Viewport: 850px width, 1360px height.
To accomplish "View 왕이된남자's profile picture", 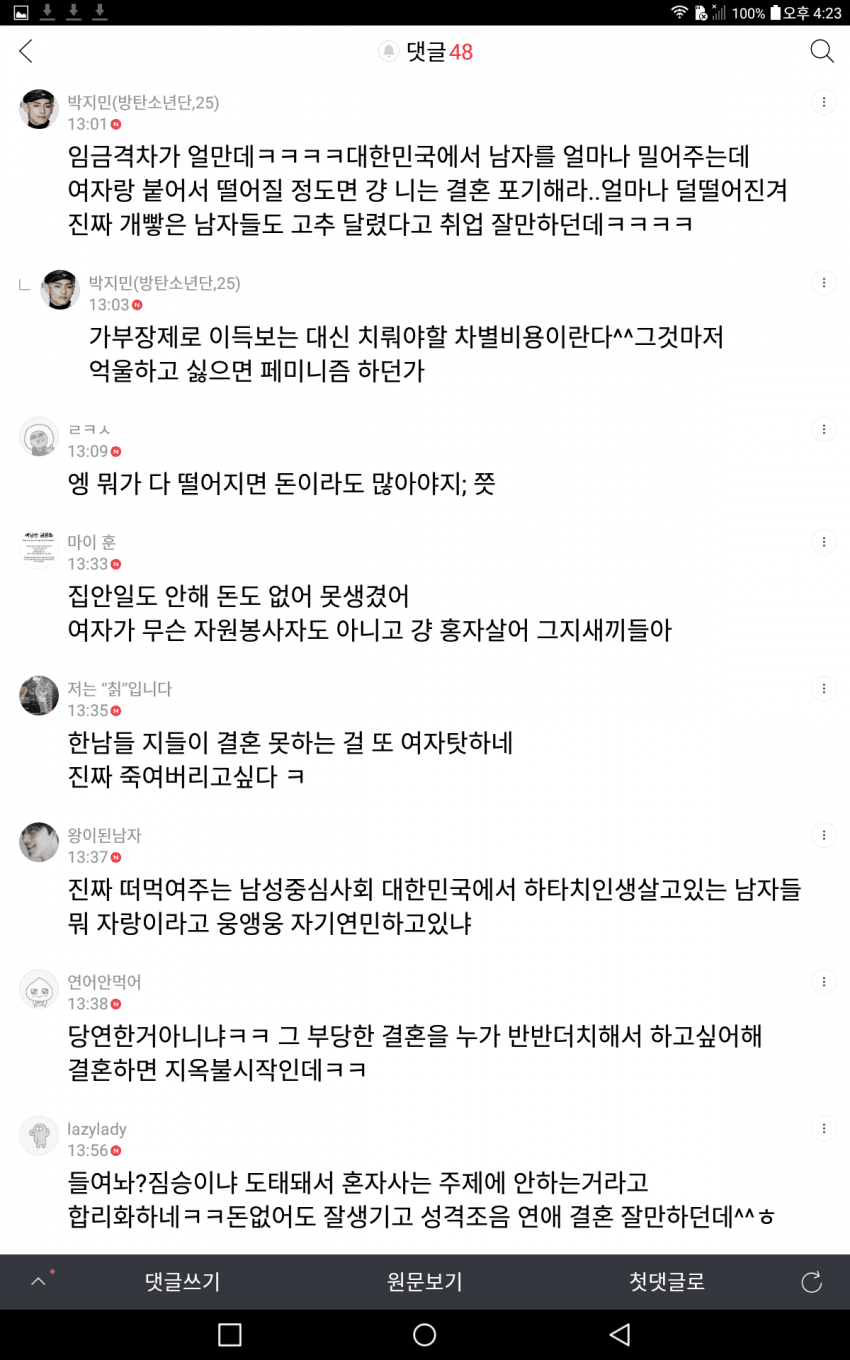I will [39, 842].
